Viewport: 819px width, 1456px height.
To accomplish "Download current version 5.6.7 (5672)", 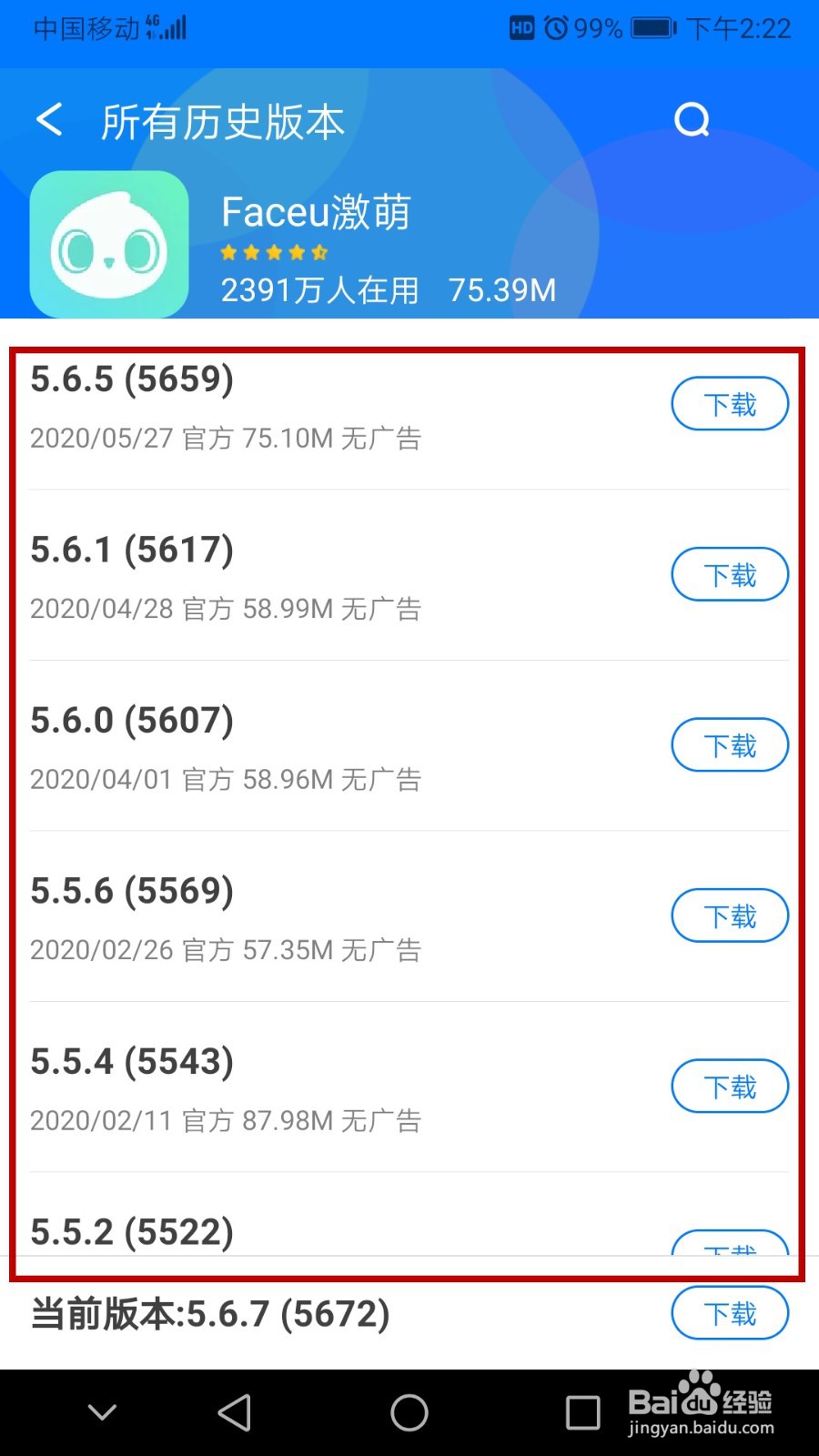I will [730, 1313].
